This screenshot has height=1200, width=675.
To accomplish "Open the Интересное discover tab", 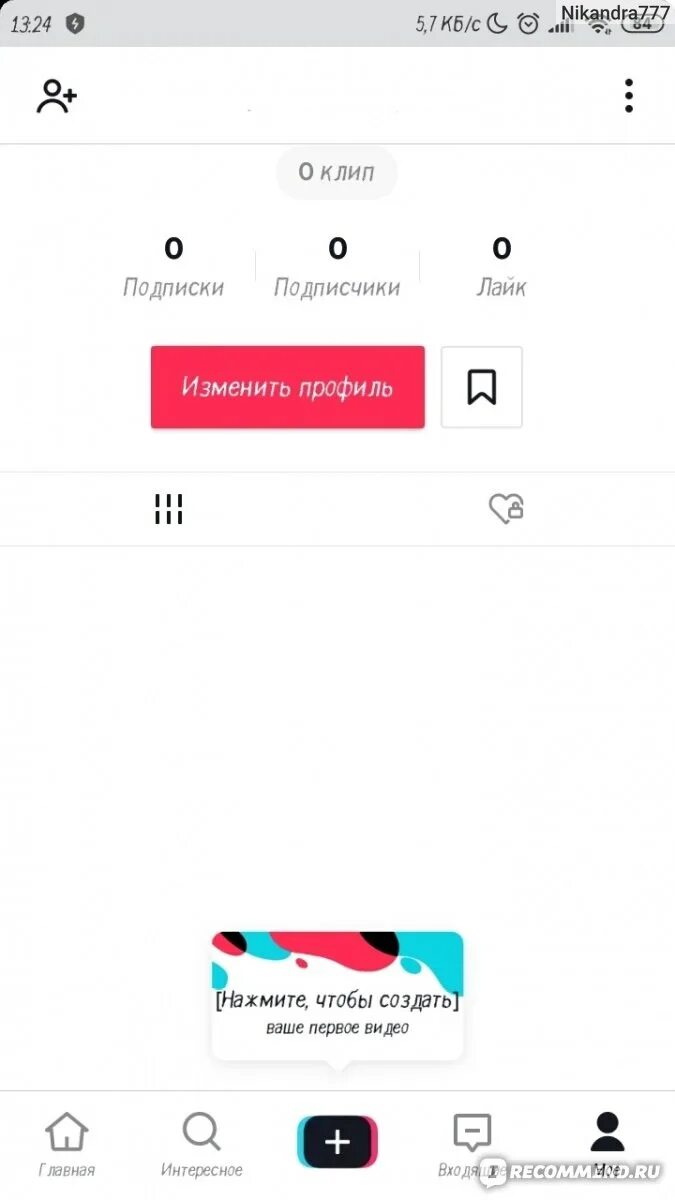I will [x=202, y=1146].
